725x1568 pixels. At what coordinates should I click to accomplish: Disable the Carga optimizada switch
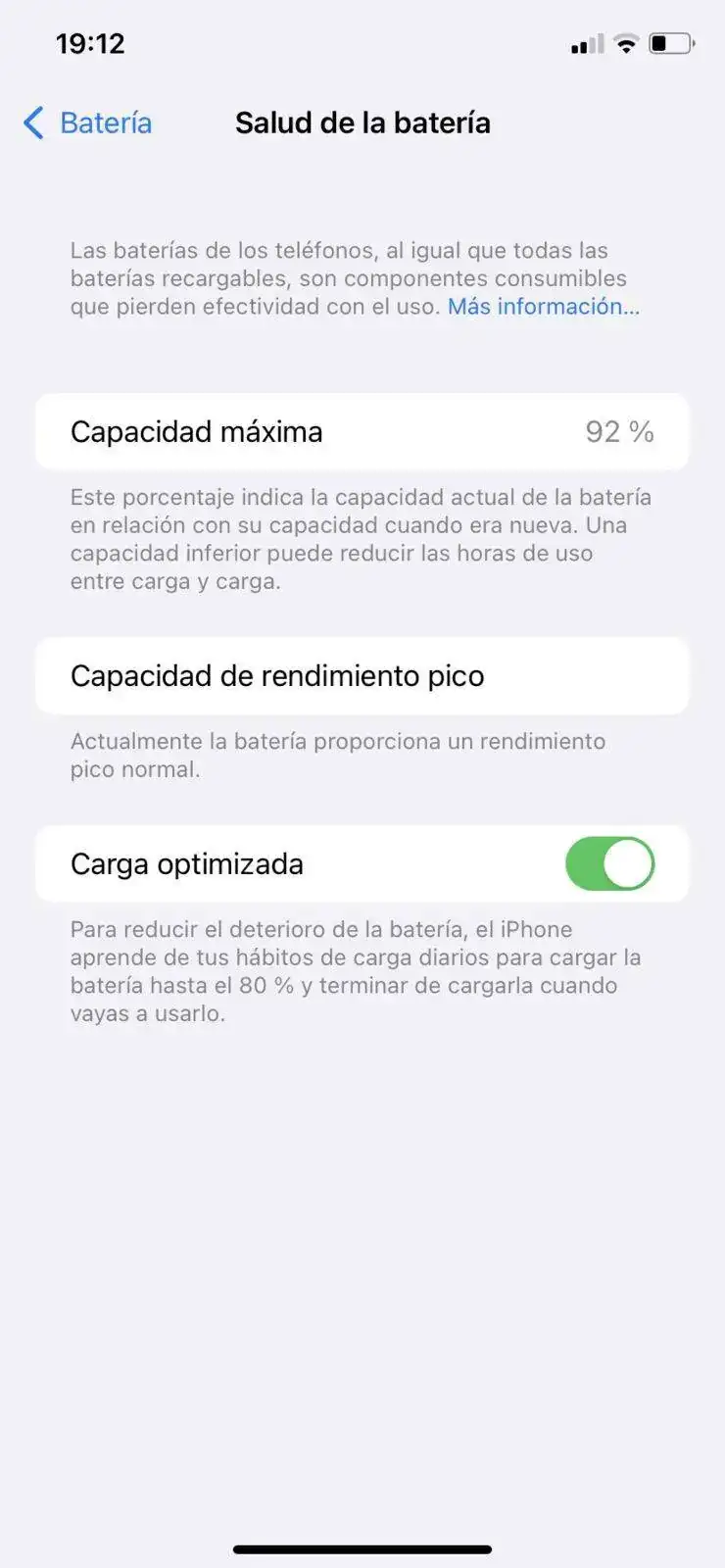pos(609,863)
